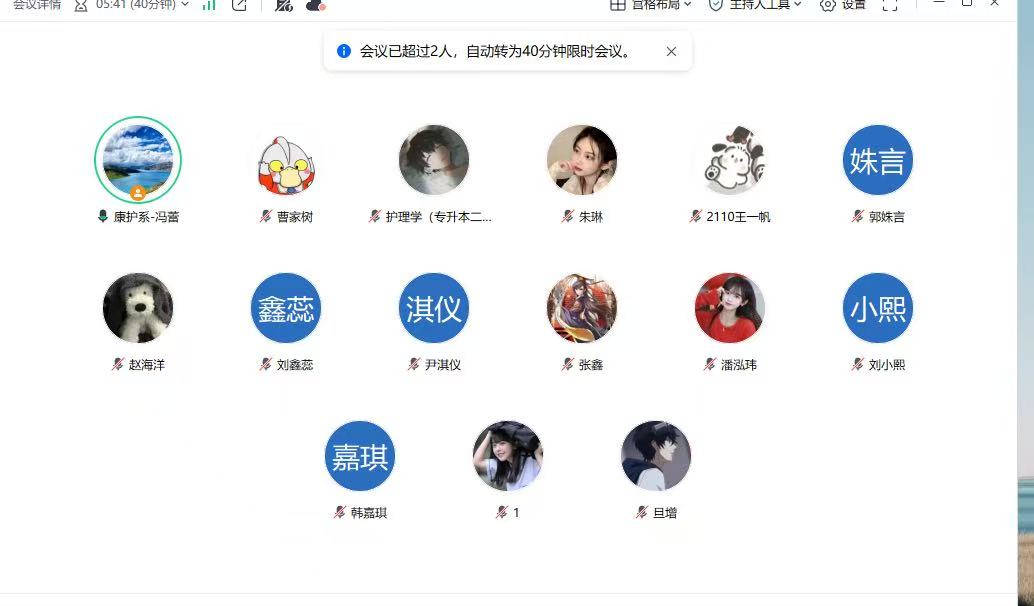Select participant 刘鑫蕊
Image resolution: width=1034 pixels, height=606 pixels.
[x=286, y=308]
